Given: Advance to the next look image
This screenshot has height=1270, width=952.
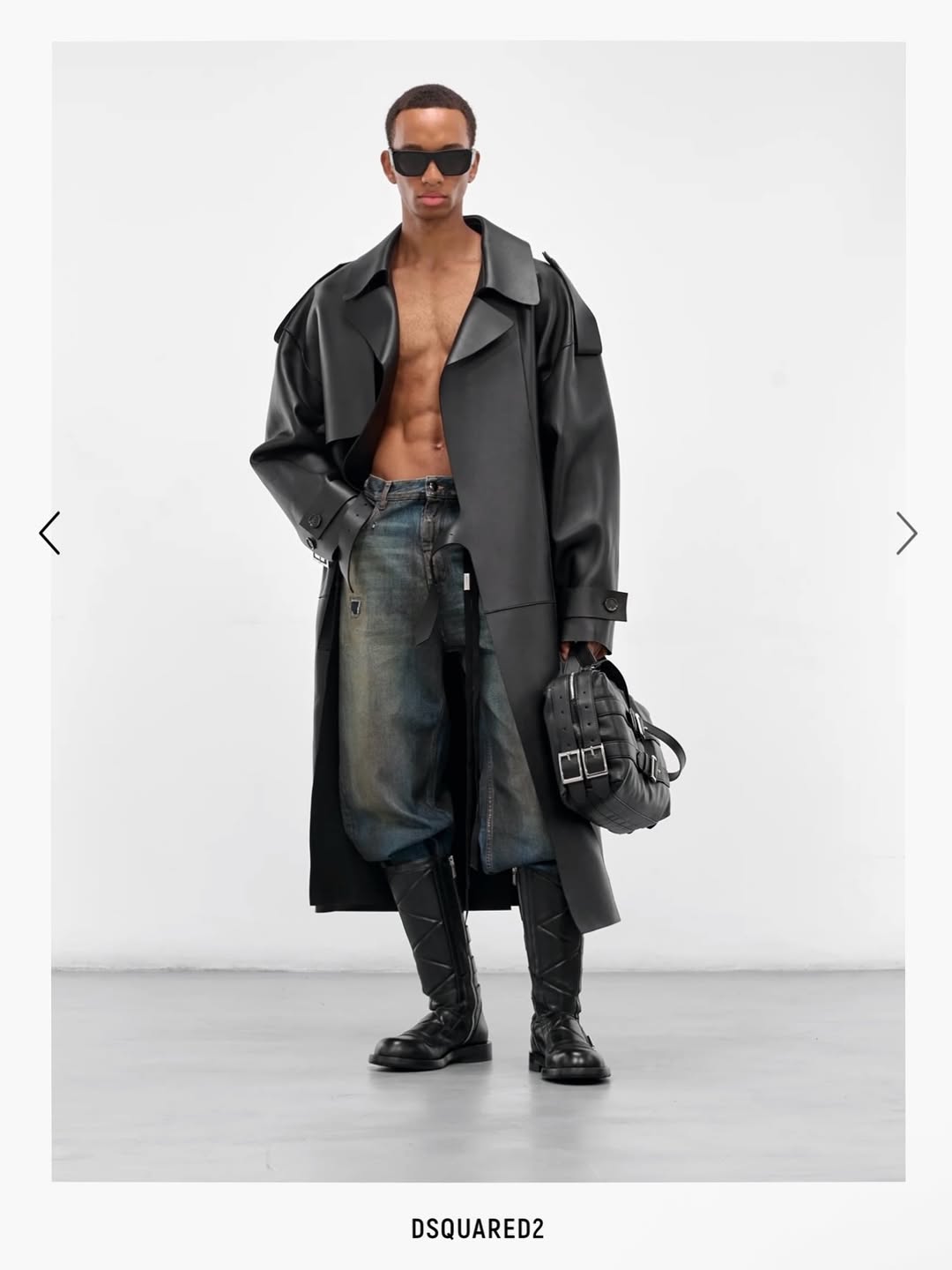Looking at the screenshot, I should point(906,533).
